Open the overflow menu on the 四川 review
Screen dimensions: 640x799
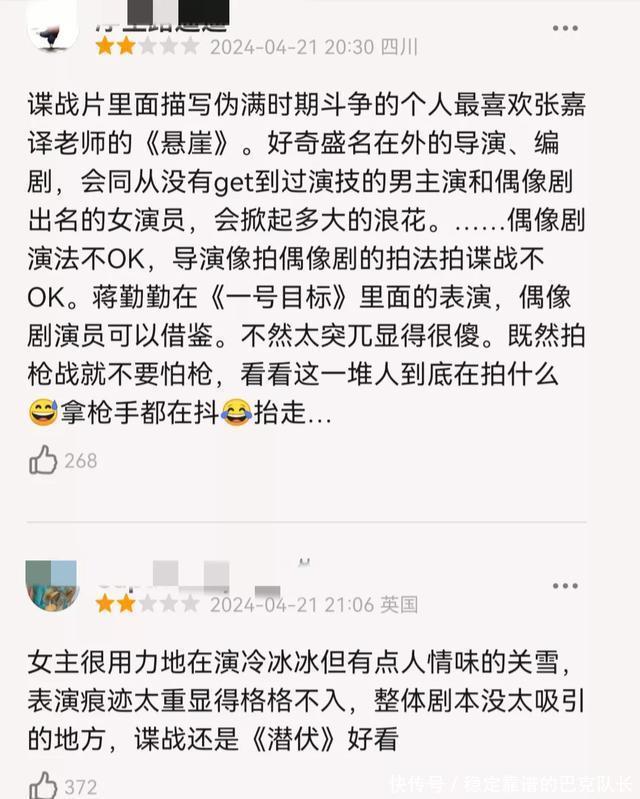point(565,20)
